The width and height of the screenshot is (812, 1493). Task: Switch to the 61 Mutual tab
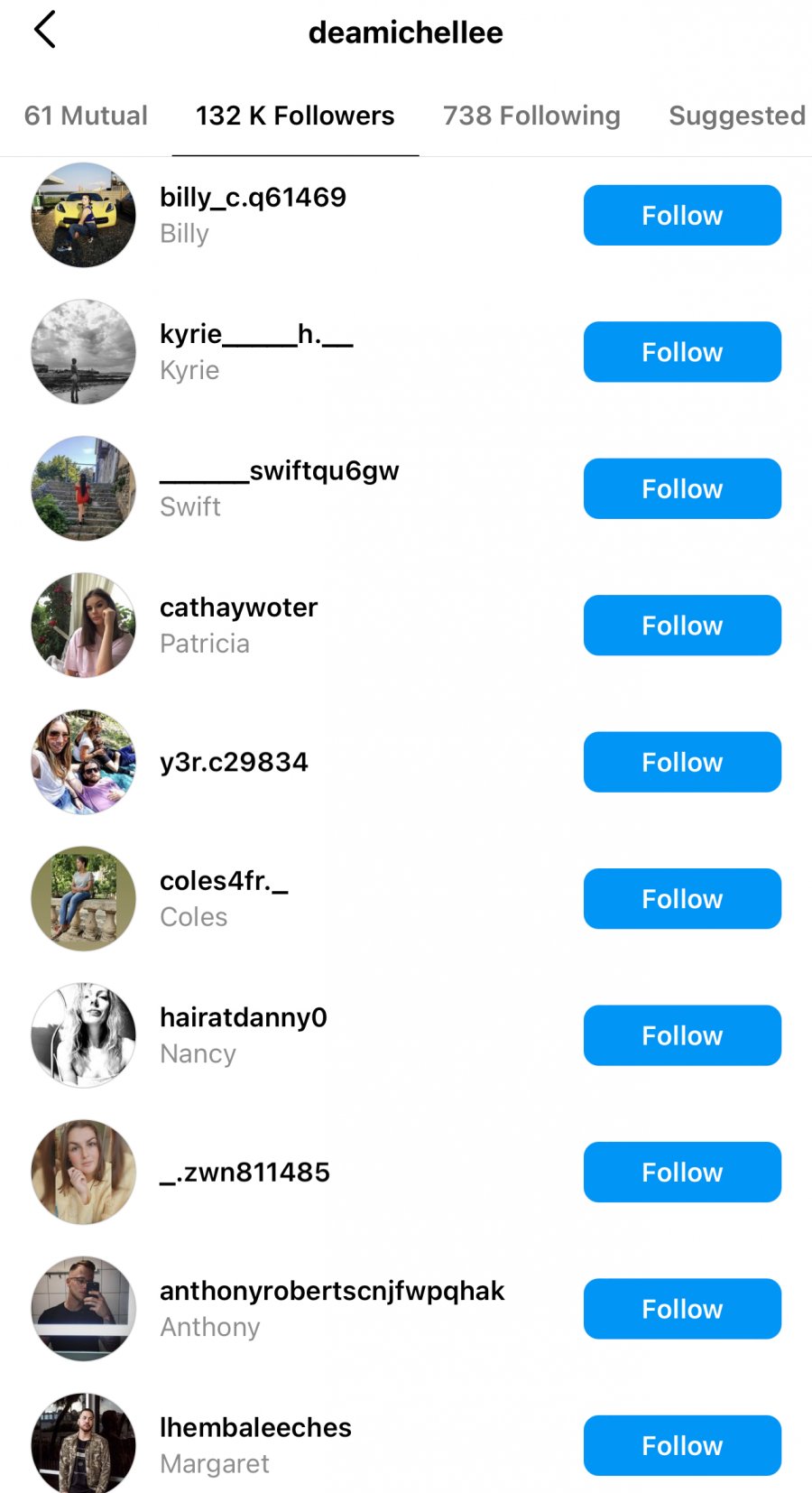coord(86,116)
